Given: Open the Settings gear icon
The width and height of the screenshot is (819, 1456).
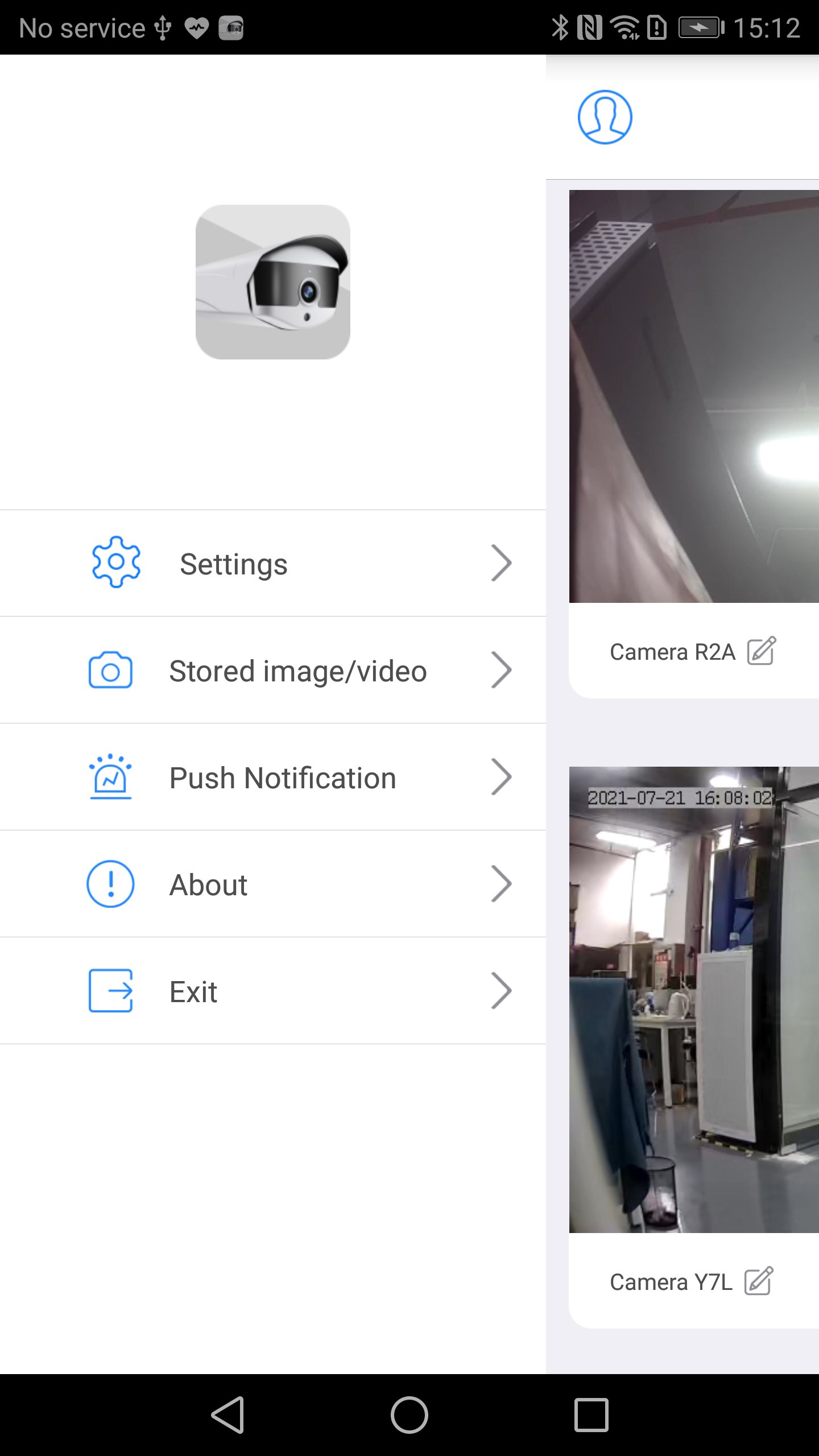Looking at the screenshot, I should [114, 563].
